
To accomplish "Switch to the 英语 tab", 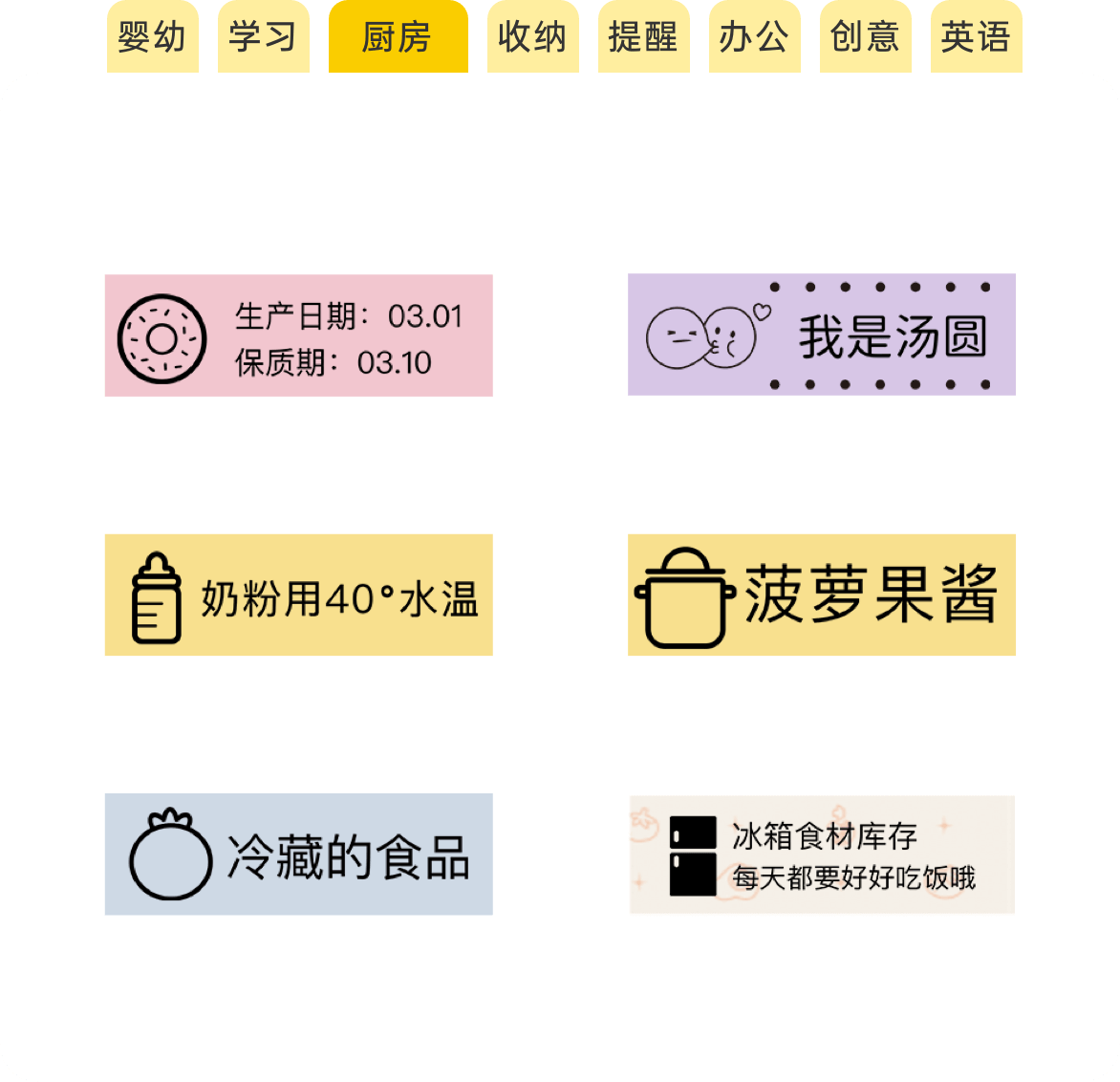I will click(976, 37).
